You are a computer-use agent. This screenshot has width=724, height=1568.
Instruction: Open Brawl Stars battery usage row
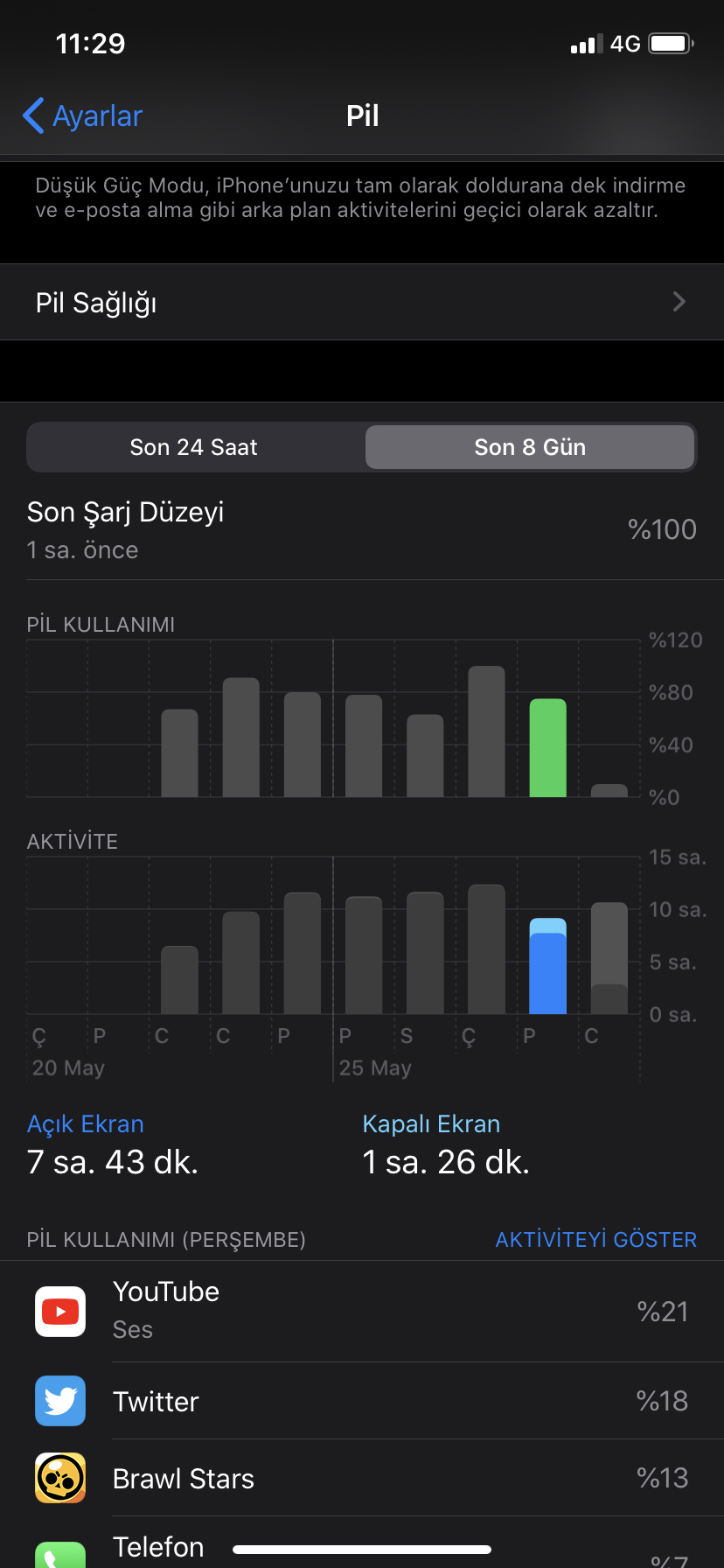coord(362,1478)
